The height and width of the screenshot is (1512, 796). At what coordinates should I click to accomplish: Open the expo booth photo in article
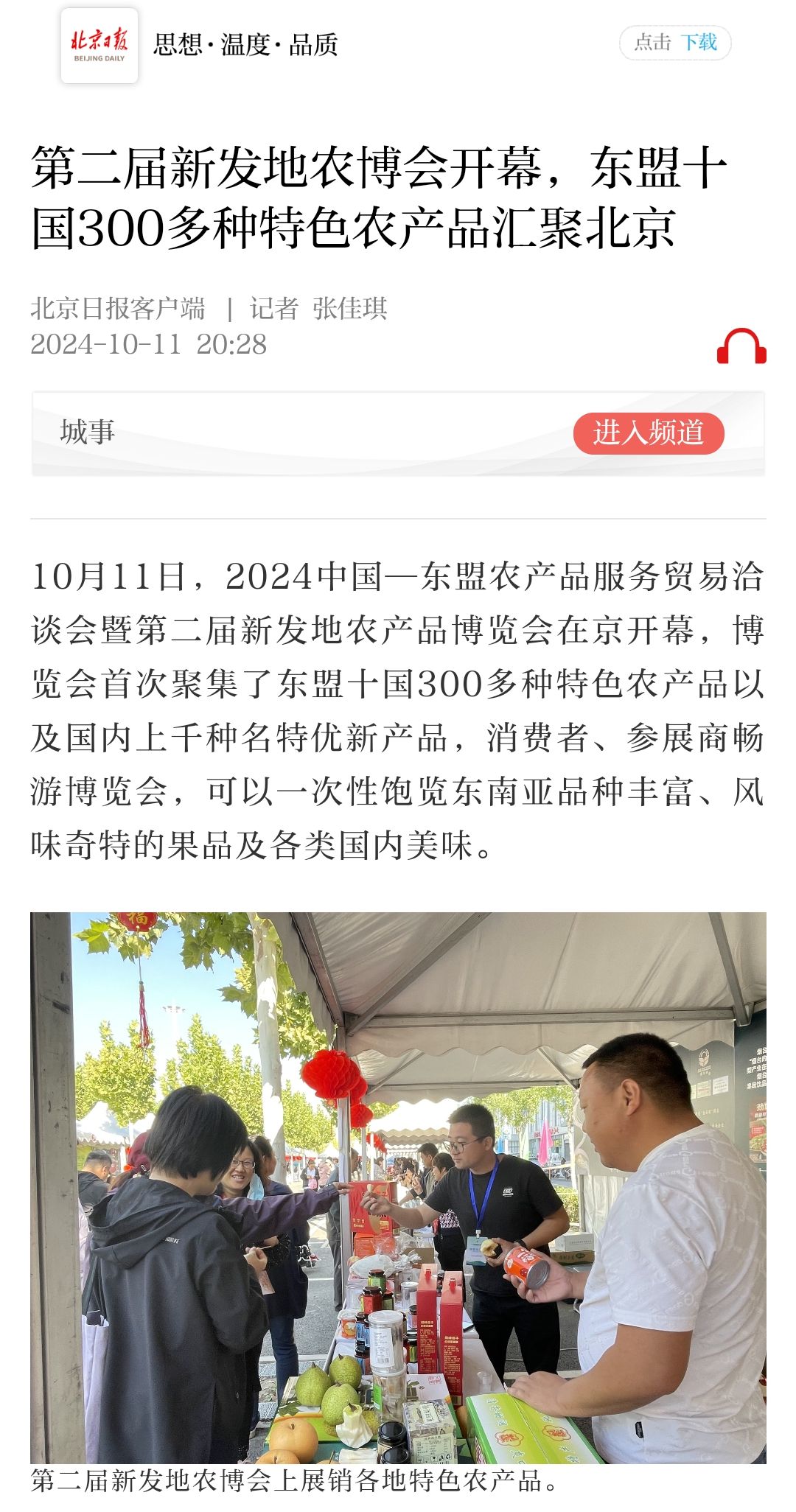point(398,1187)
